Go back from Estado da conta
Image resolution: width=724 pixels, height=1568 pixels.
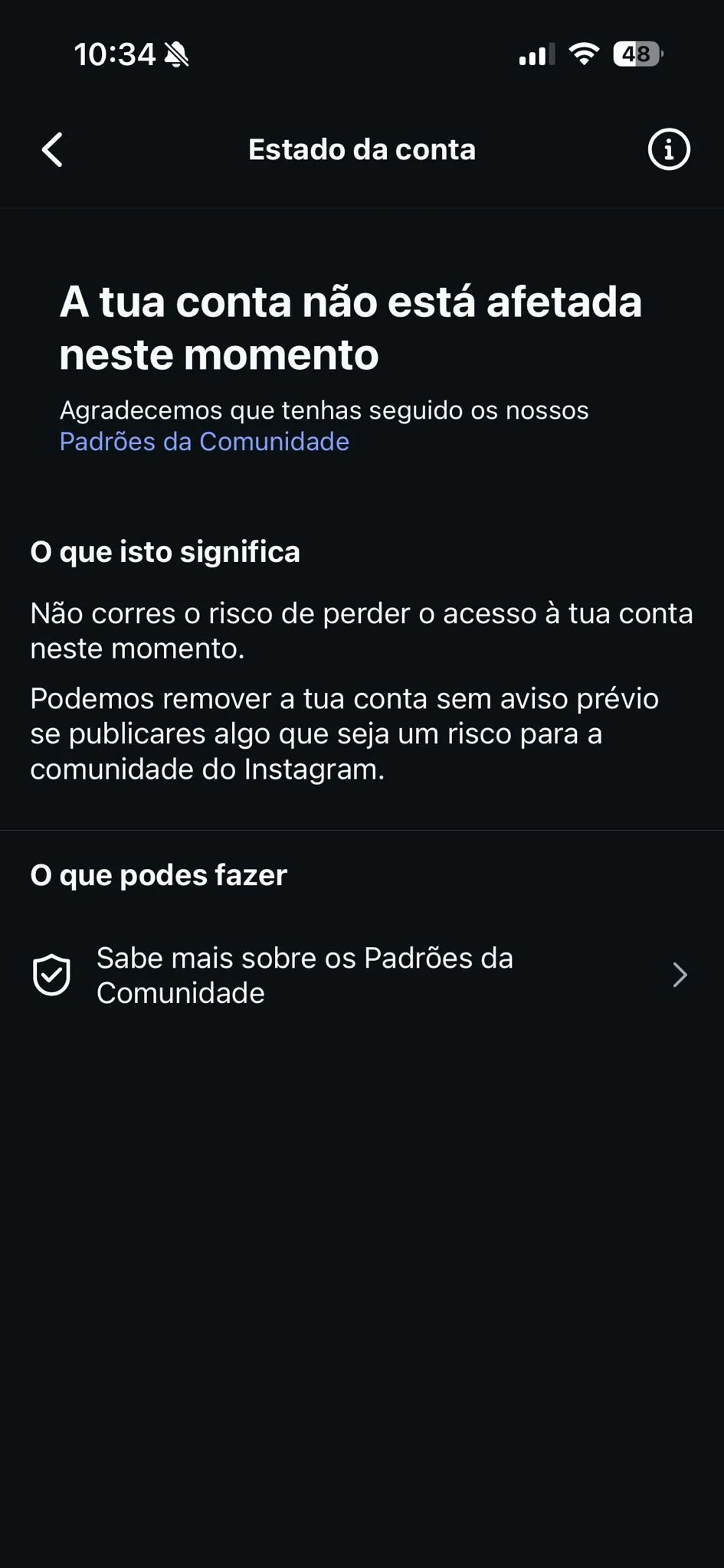[x=52, y=149]
